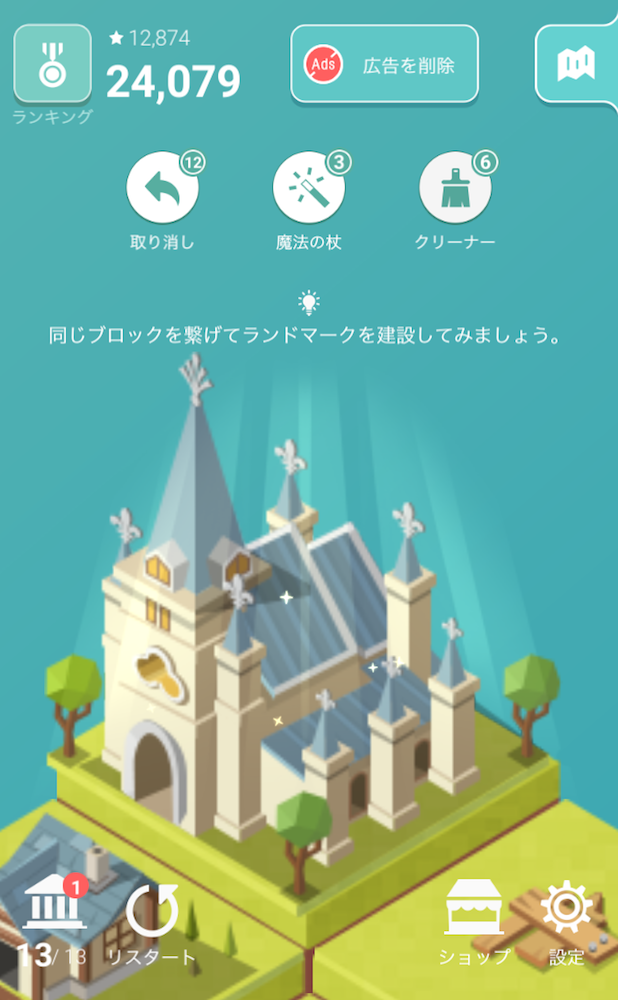The height and width of the screenshot is (1000, 618).
Task: Open 設定 settings gear
Action: [567, 922]
